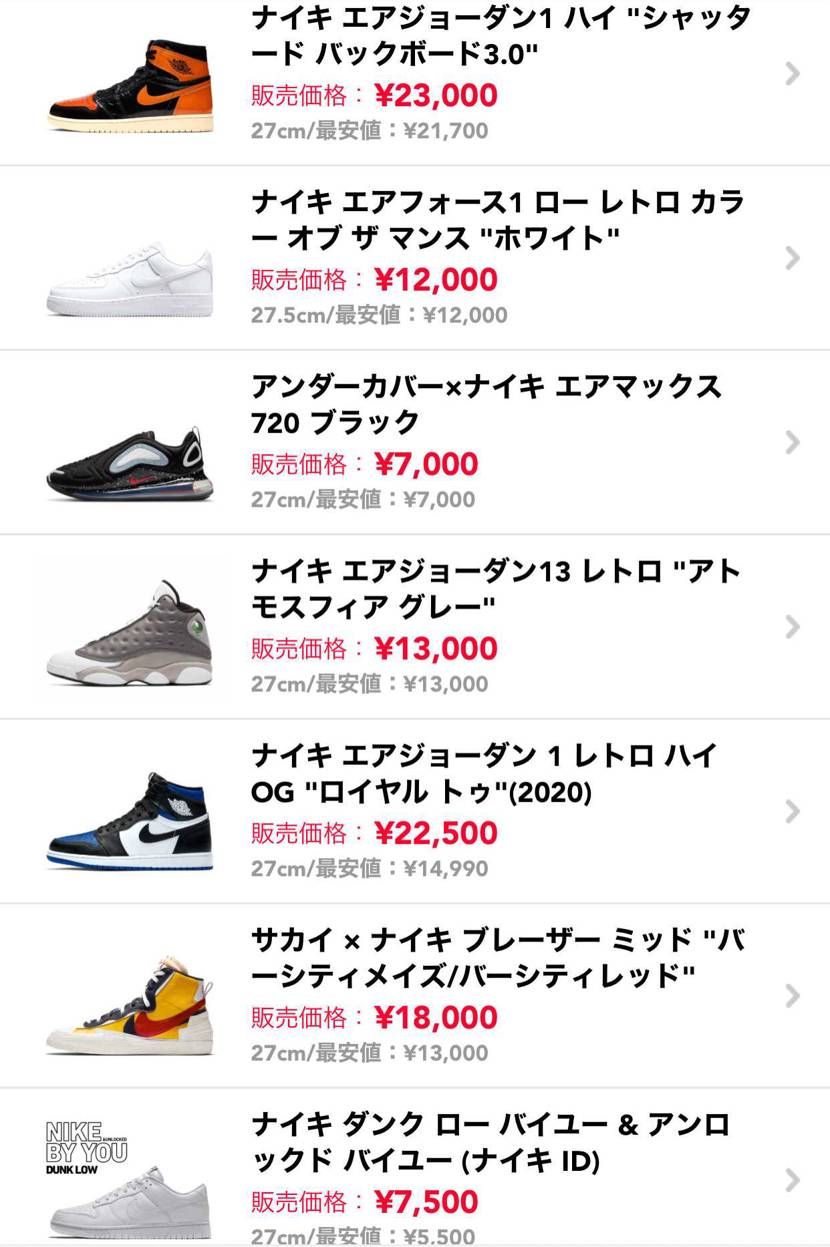View ナイキ ダンク ロー バイユー (ナイキ ID) item

pos(415,1168)
